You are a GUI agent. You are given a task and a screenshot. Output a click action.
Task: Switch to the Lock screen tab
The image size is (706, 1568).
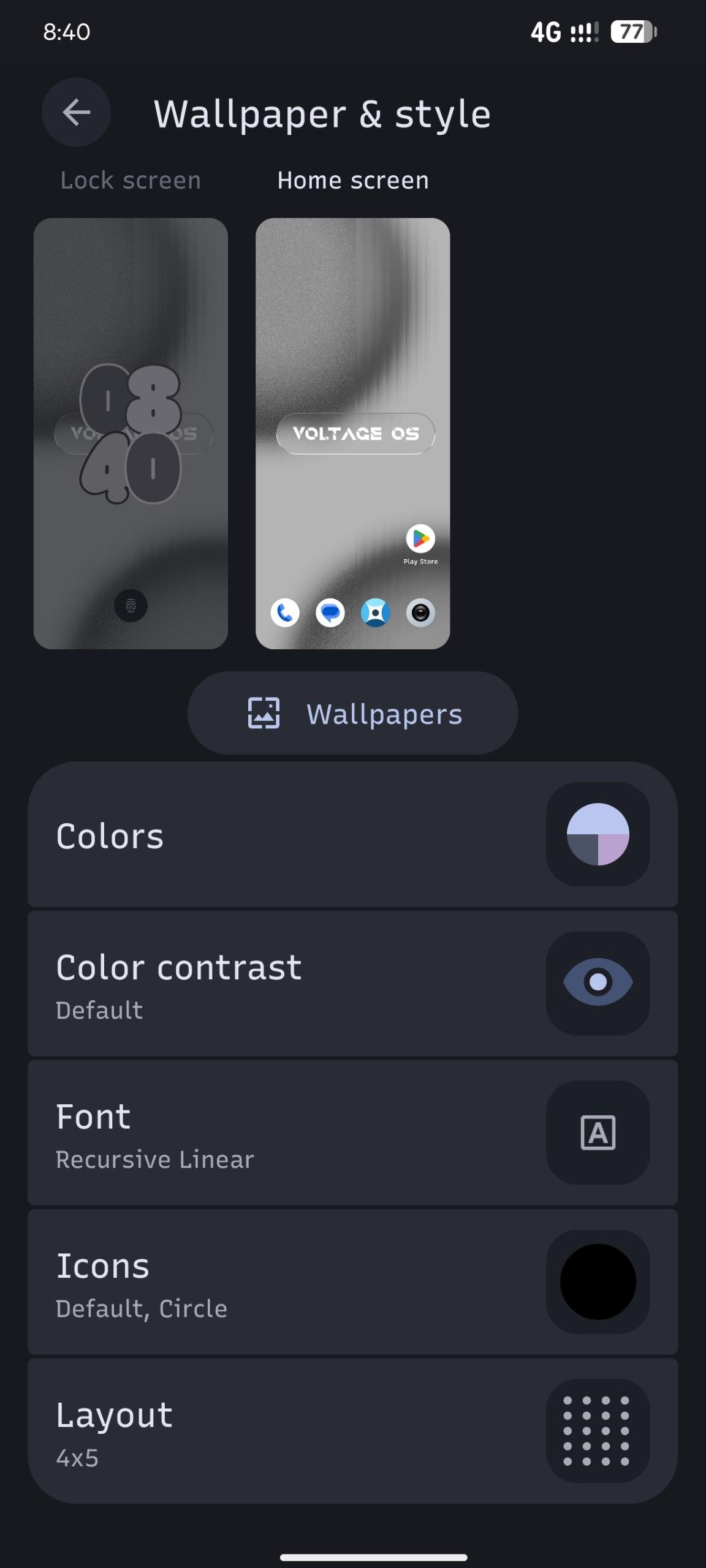(x=131, y=181)
